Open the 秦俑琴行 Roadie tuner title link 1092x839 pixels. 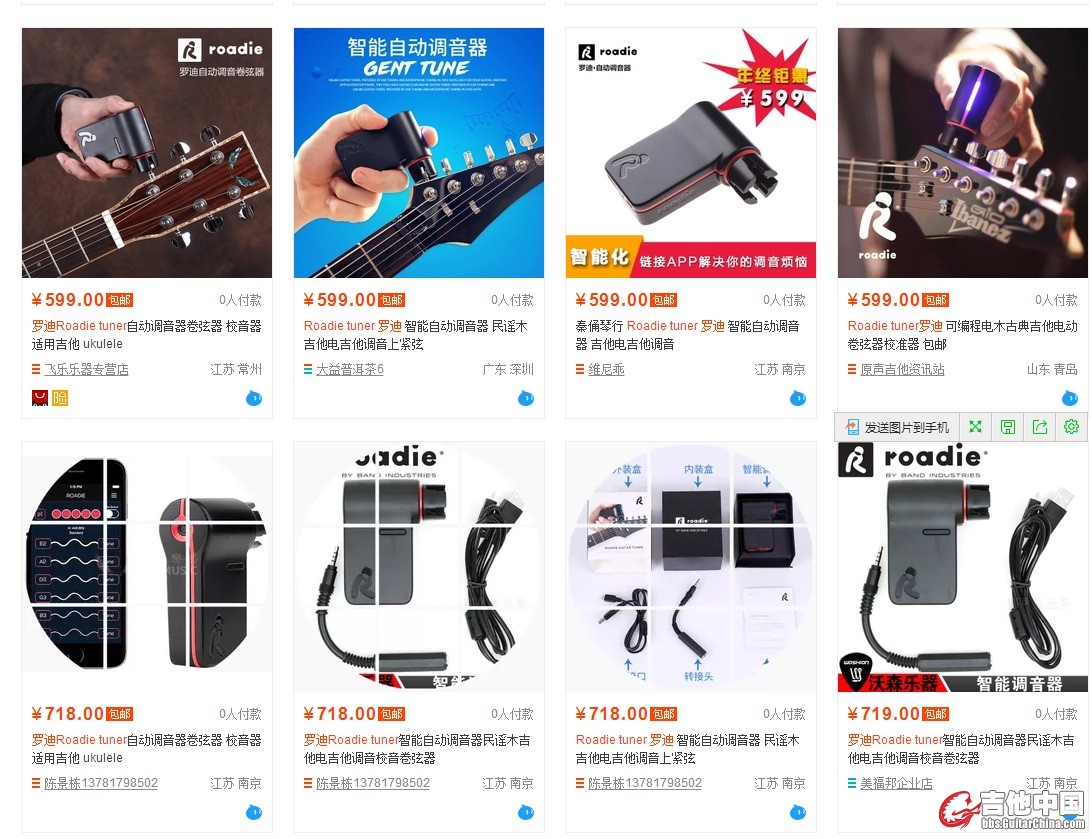(x=687, y=334)
